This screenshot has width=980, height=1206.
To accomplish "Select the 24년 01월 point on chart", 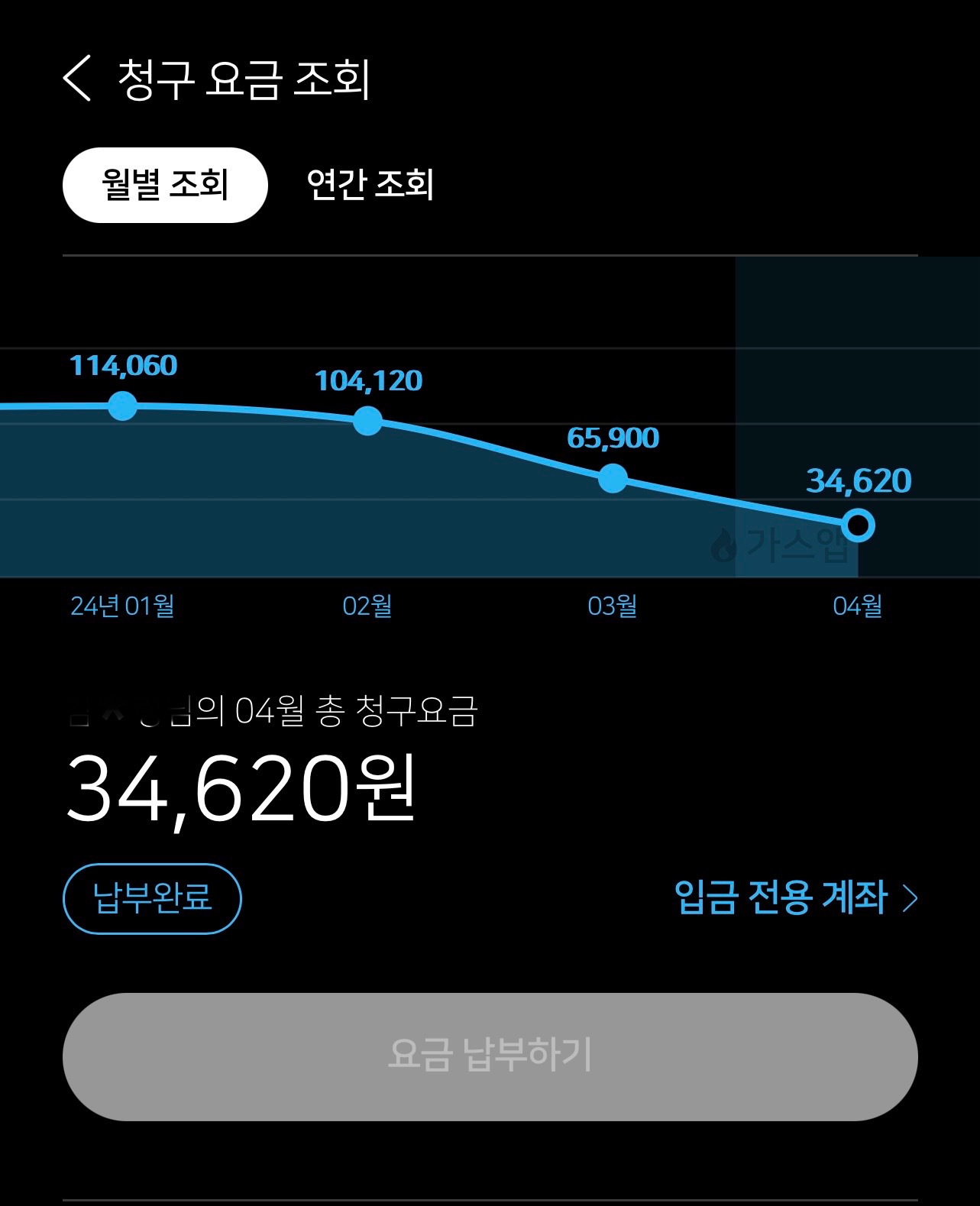I will 122,406.
